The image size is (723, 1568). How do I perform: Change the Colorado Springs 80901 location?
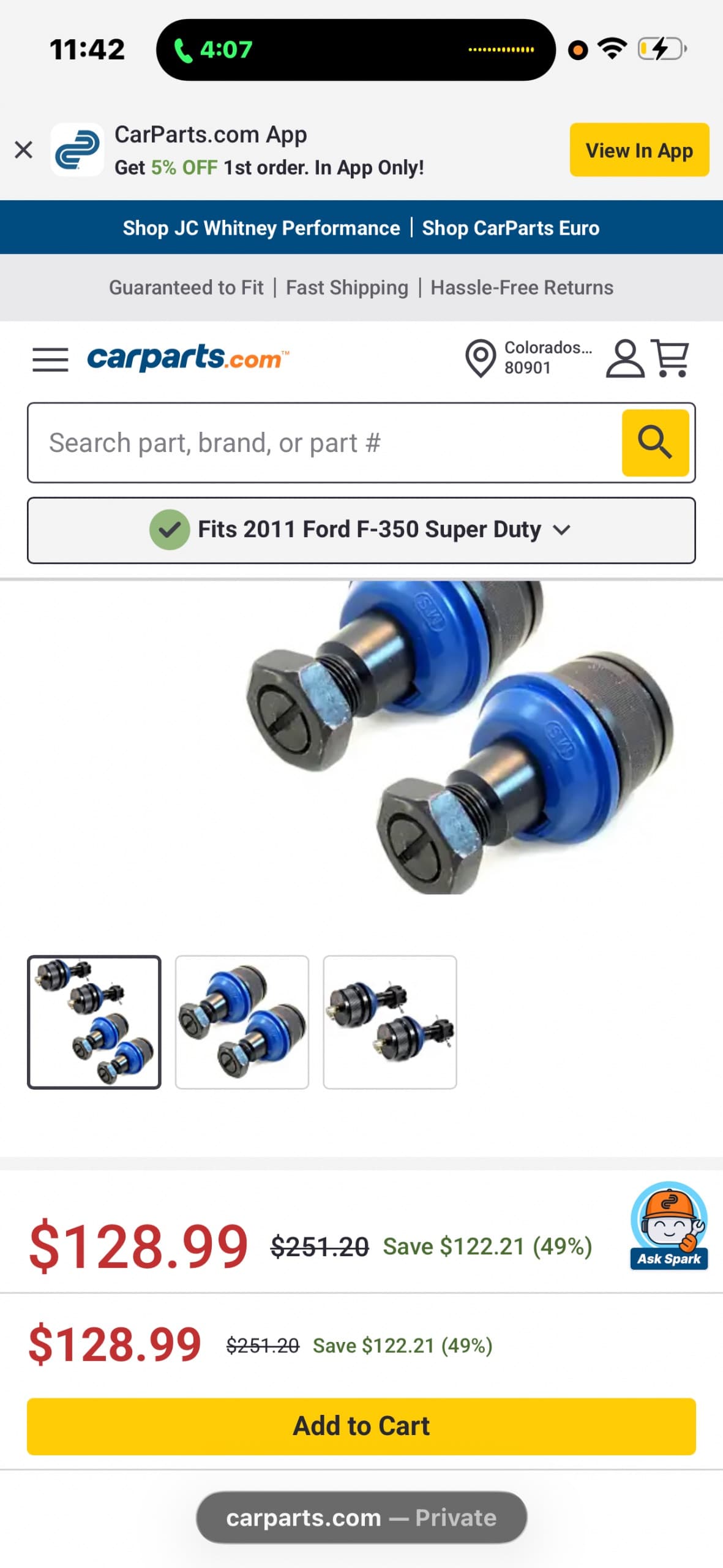[x=528, y=358]
